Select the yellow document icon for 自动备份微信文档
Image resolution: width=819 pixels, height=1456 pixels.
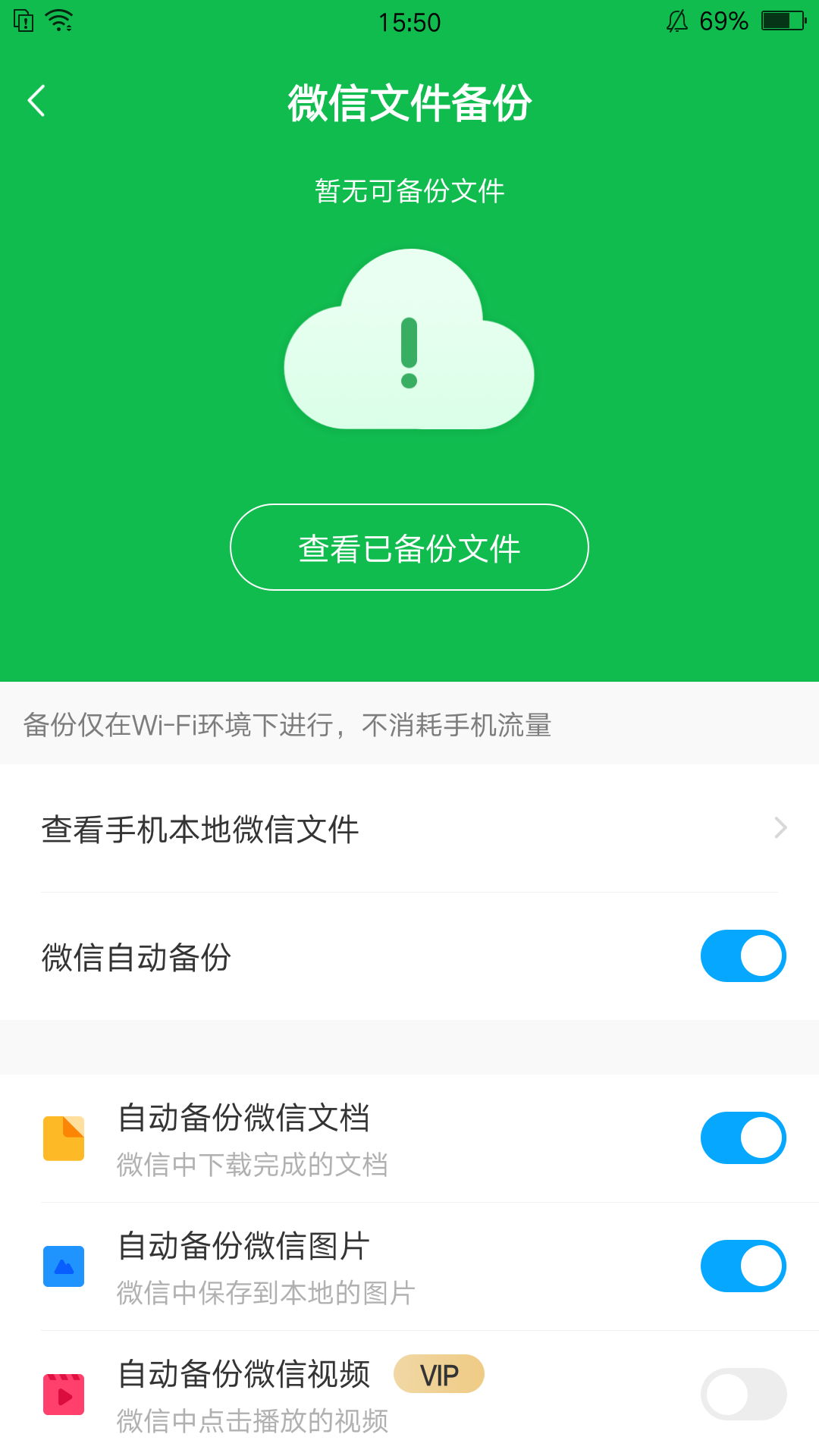pos(64,1137)
